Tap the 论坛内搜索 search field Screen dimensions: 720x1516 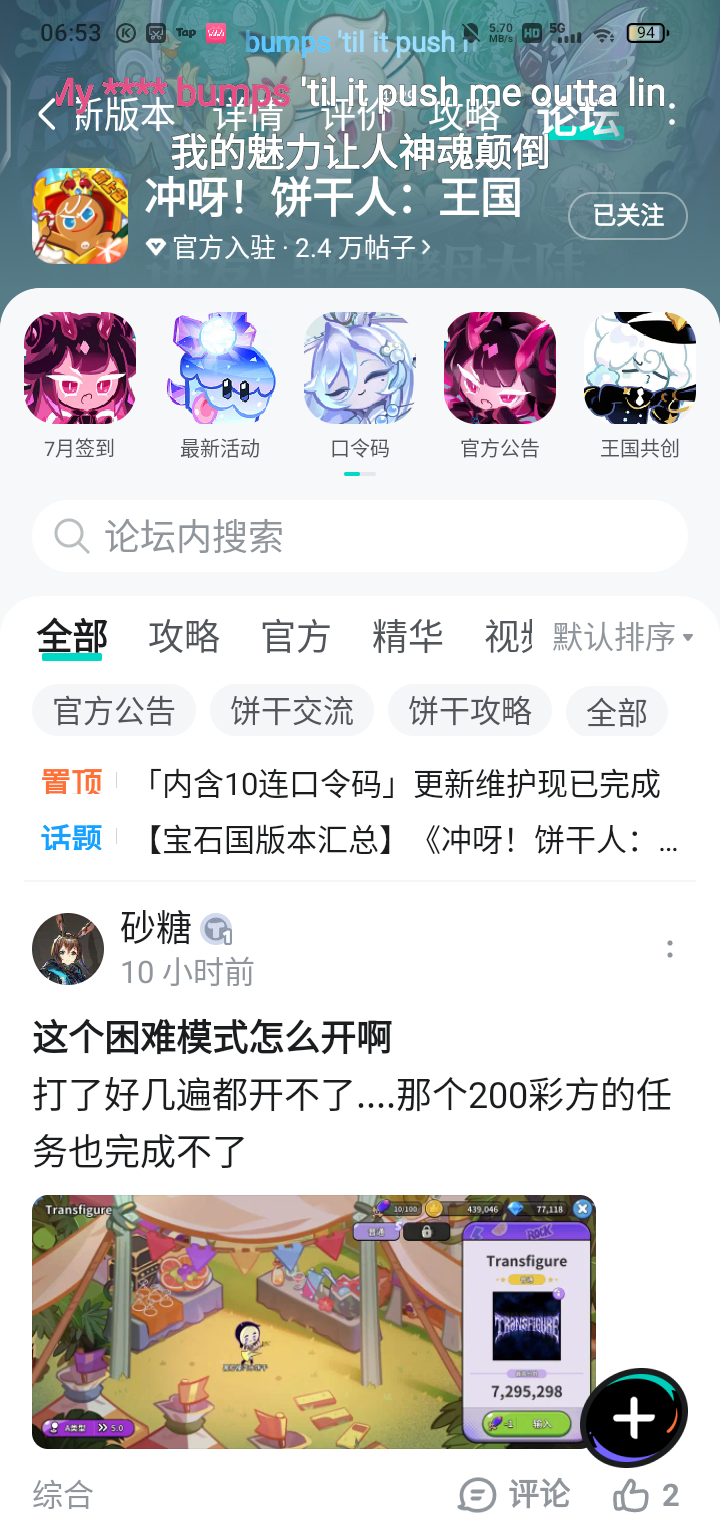point(360,536)
